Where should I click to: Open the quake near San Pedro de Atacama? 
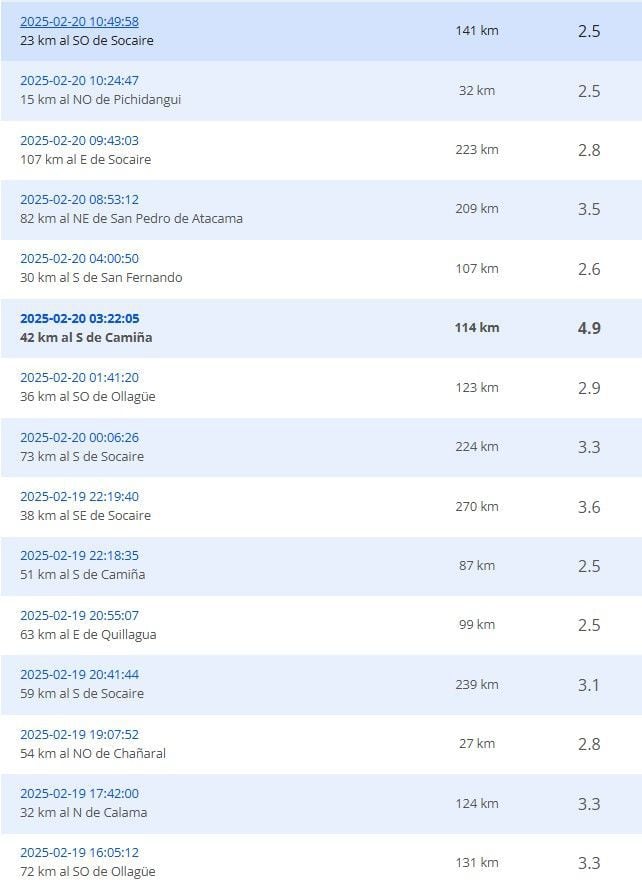(x=79, y=200)
